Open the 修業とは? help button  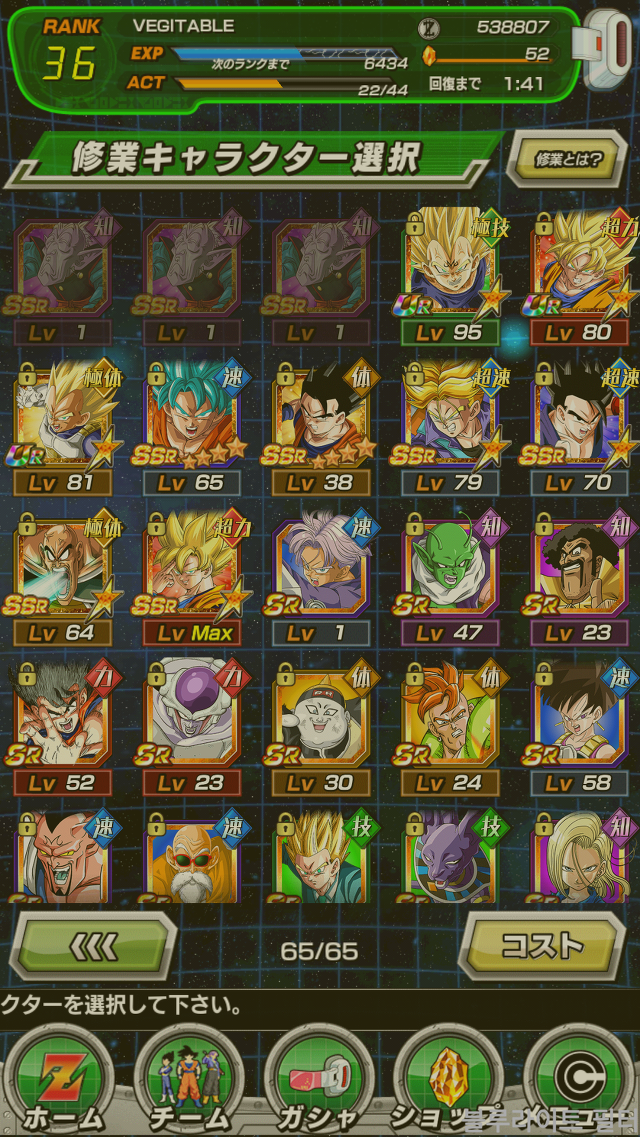pos(567,158)
